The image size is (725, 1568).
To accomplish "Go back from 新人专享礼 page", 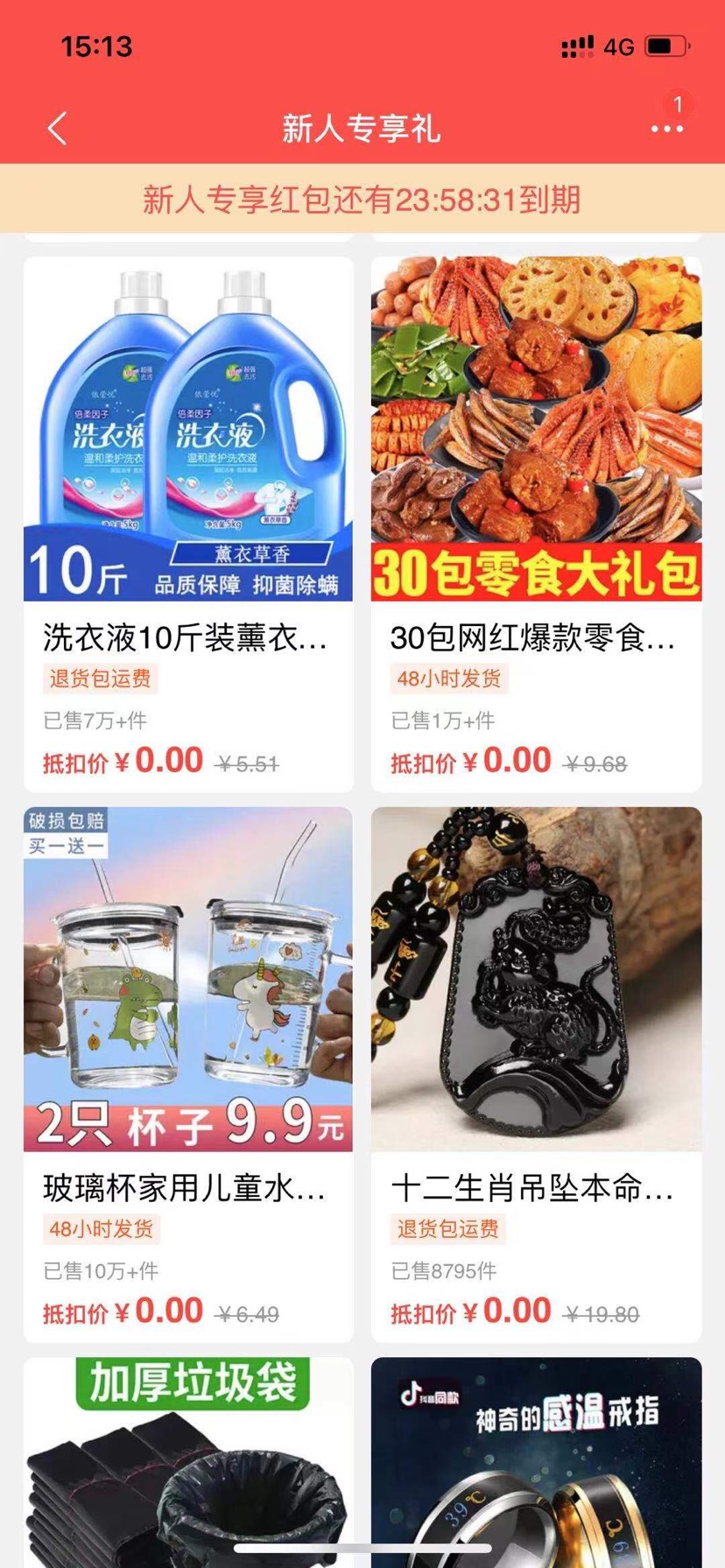I will coord(58,129).
